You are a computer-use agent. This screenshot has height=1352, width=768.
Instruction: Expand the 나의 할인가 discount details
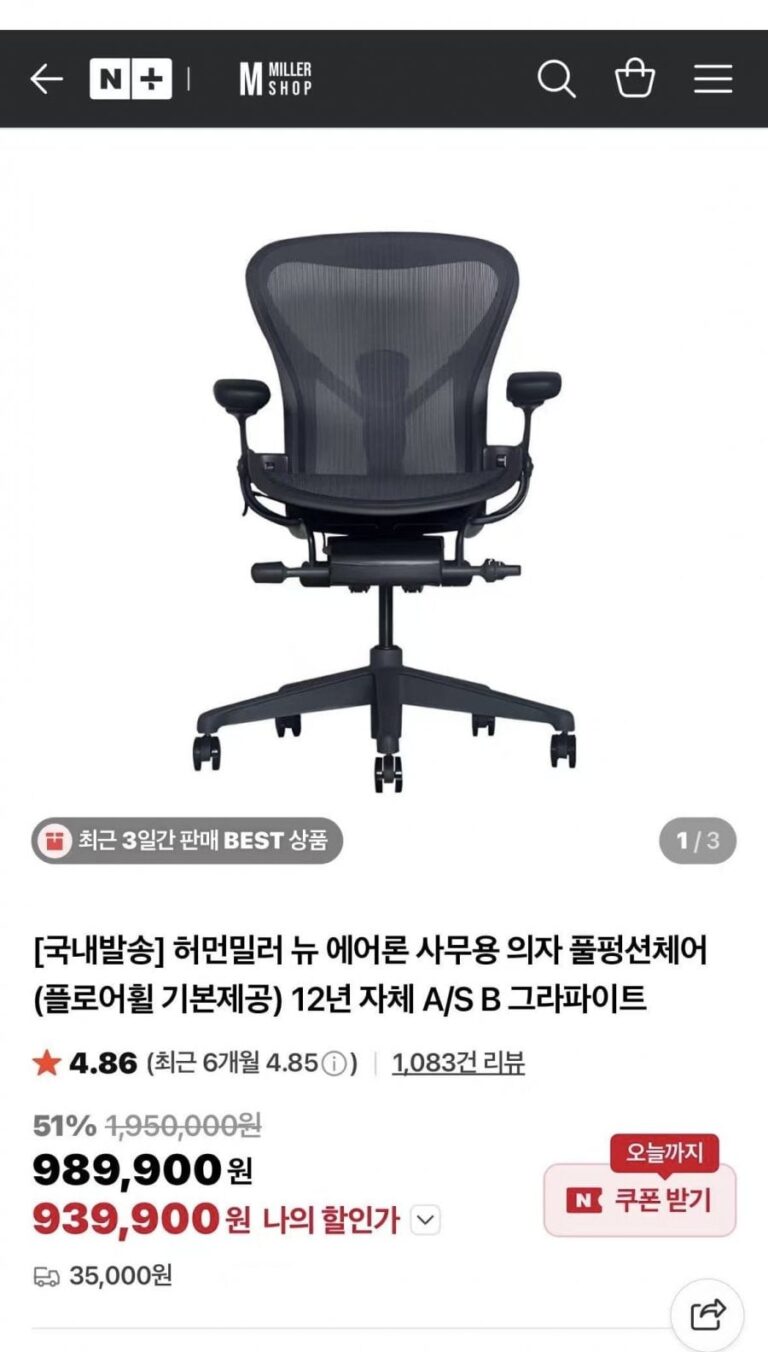(x=426, y=1220)
